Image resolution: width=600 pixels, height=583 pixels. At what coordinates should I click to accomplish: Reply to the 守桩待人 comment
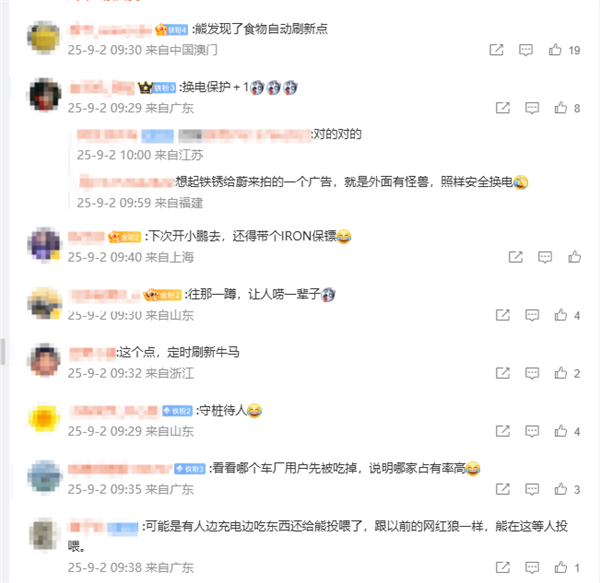tap(532, 431)
